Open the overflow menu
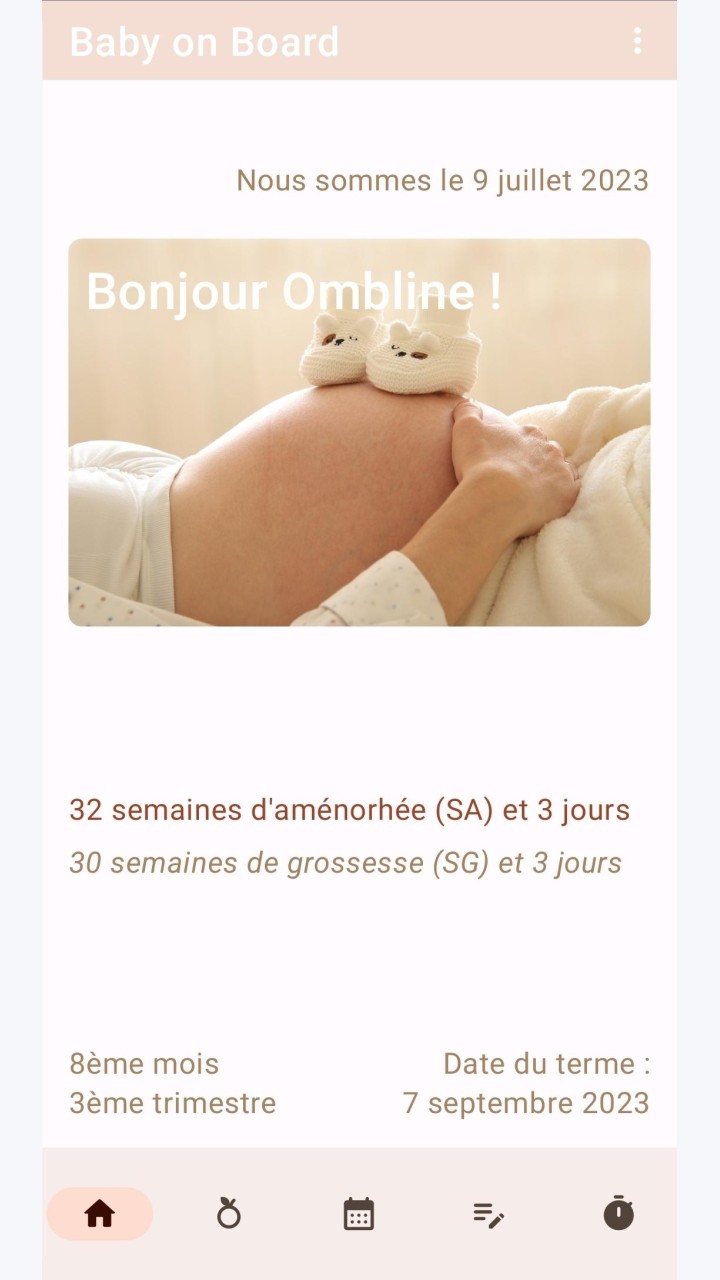Viewport: 720px width, 1280px height. point(637,41)
